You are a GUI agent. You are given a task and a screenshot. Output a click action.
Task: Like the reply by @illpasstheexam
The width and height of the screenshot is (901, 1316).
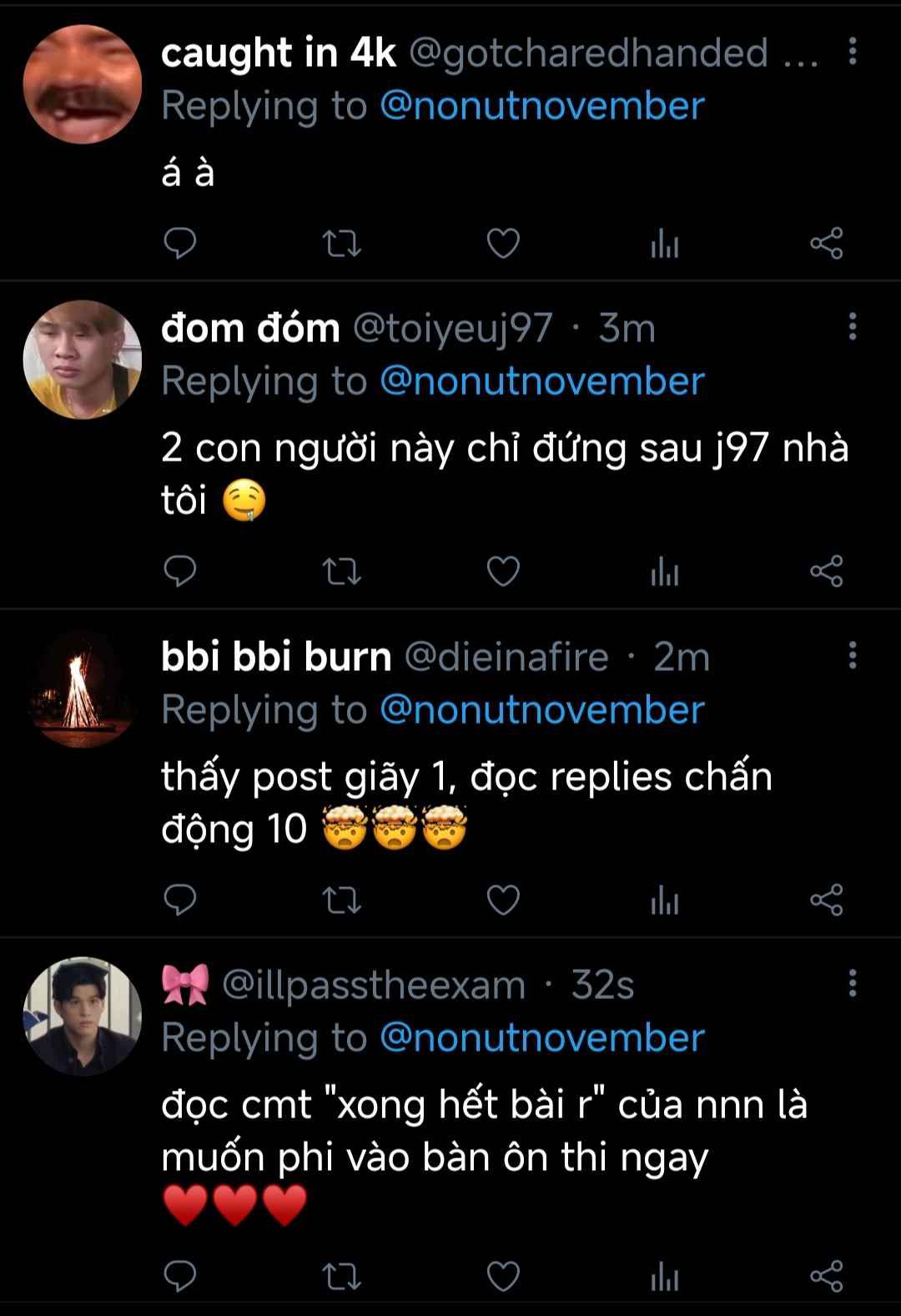point(503,1276)
